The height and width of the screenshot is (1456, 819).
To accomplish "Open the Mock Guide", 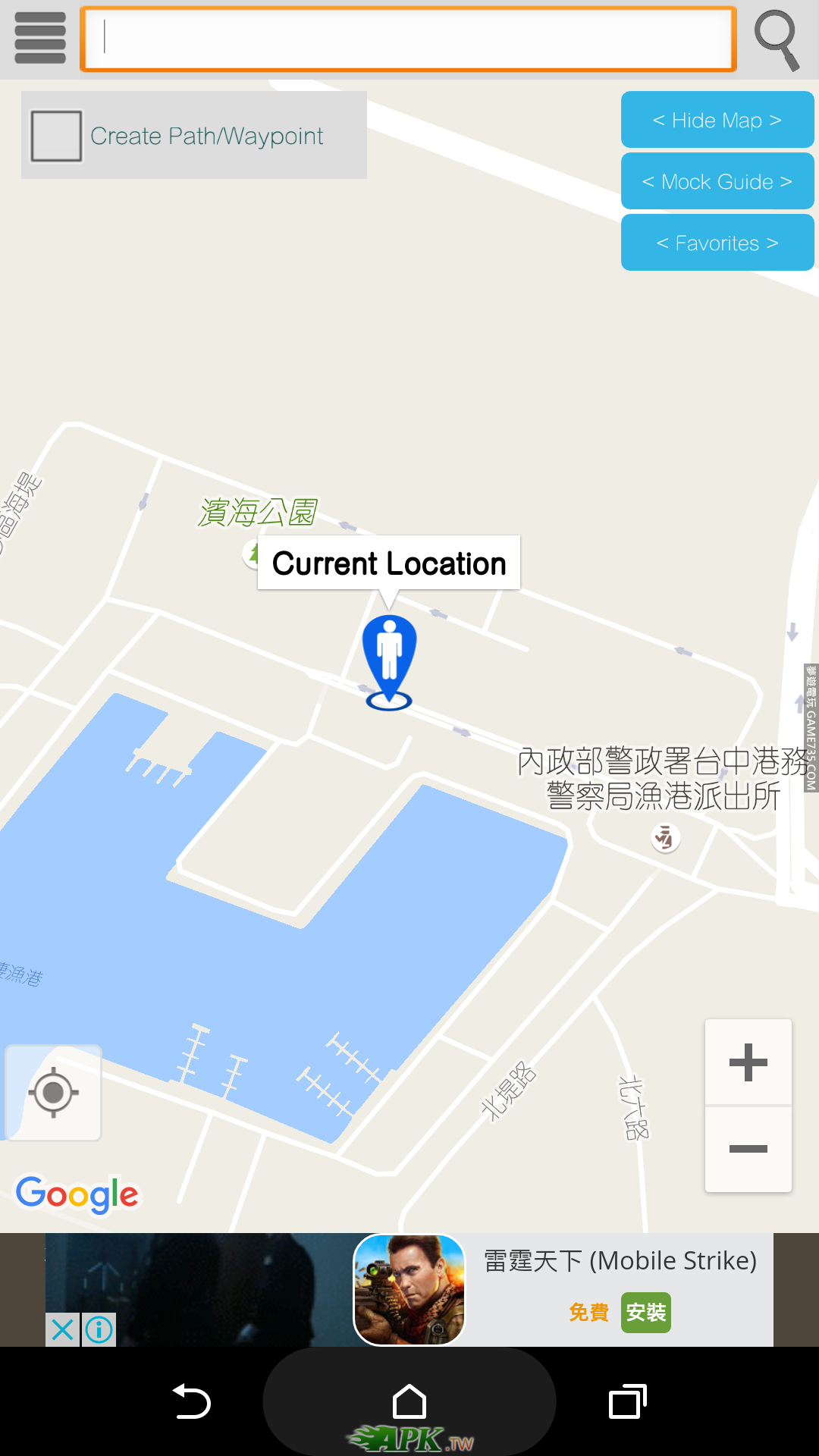I will point(717,181).
